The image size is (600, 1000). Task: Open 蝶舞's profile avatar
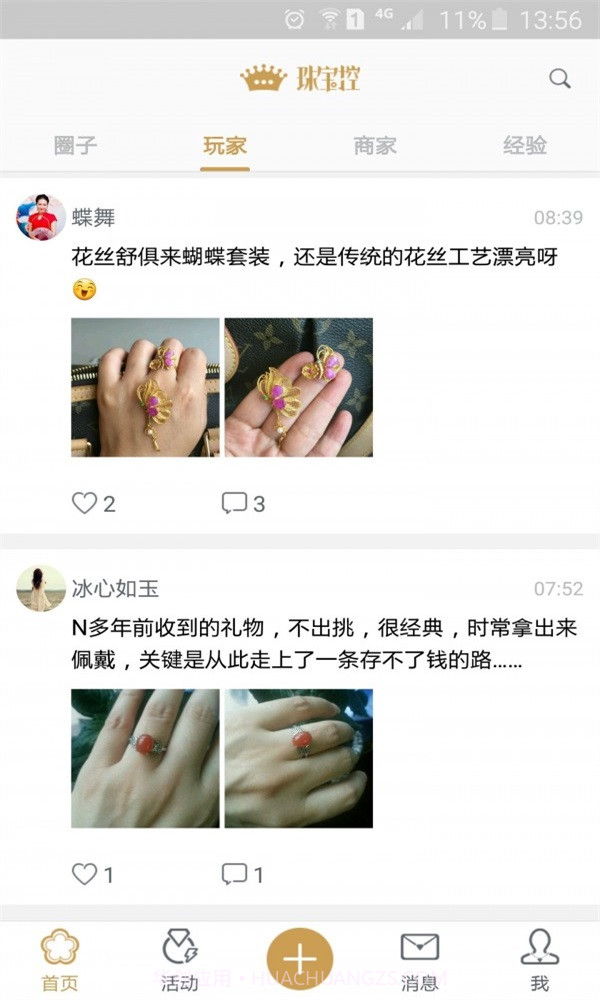(x=41, y=217)
